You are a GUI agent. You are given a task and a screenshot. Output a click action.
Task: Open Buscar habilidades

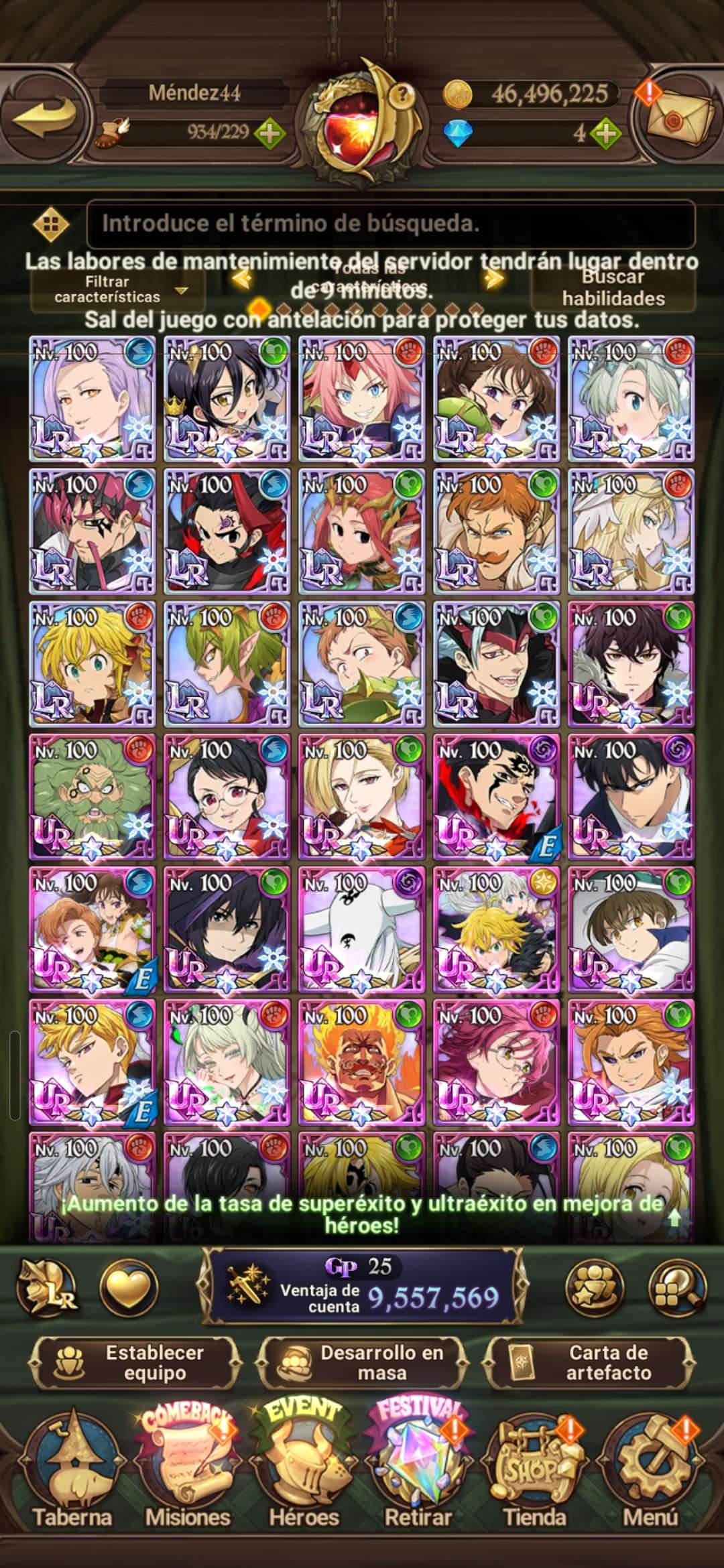click(x=613, y=288)
